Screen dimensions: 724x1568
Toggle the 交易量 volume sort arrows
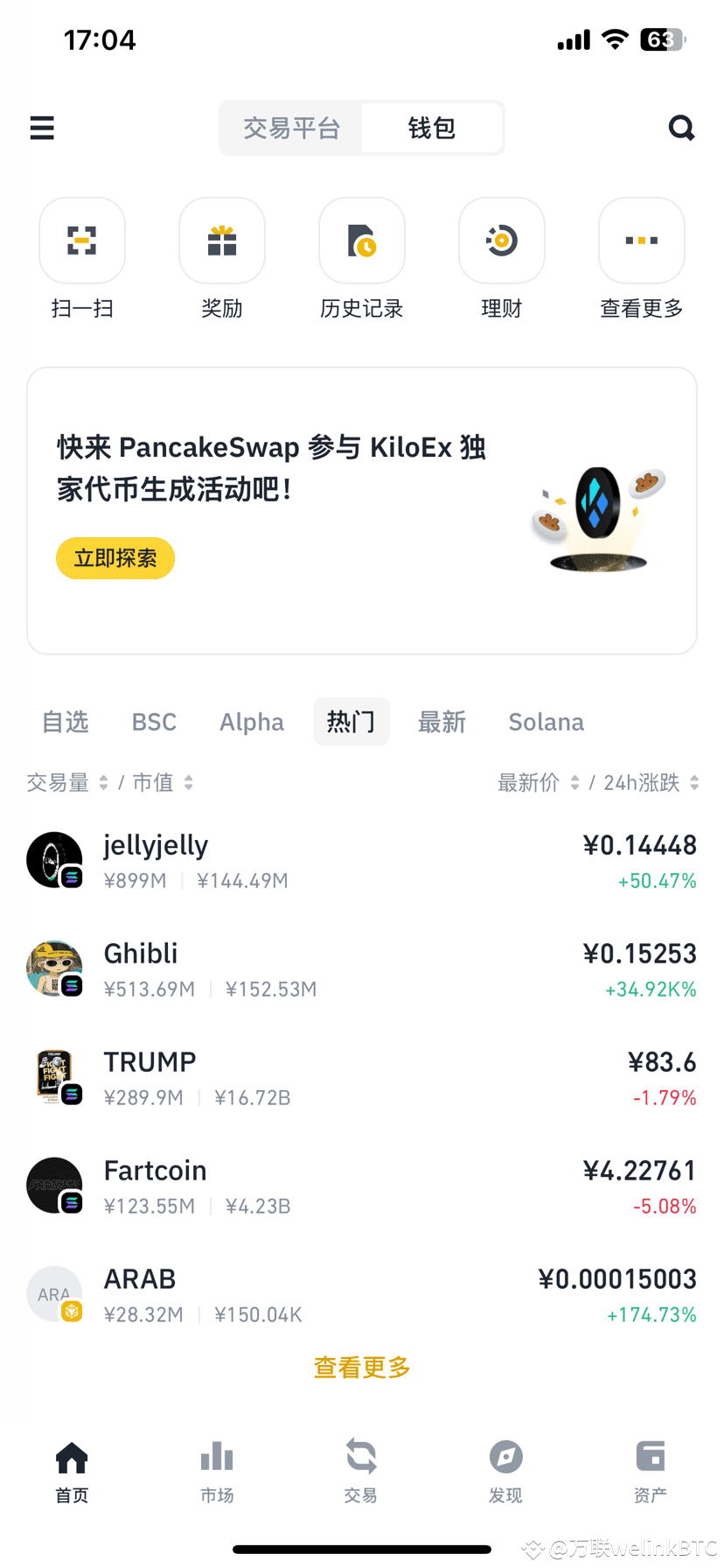[x=102, y=783]
